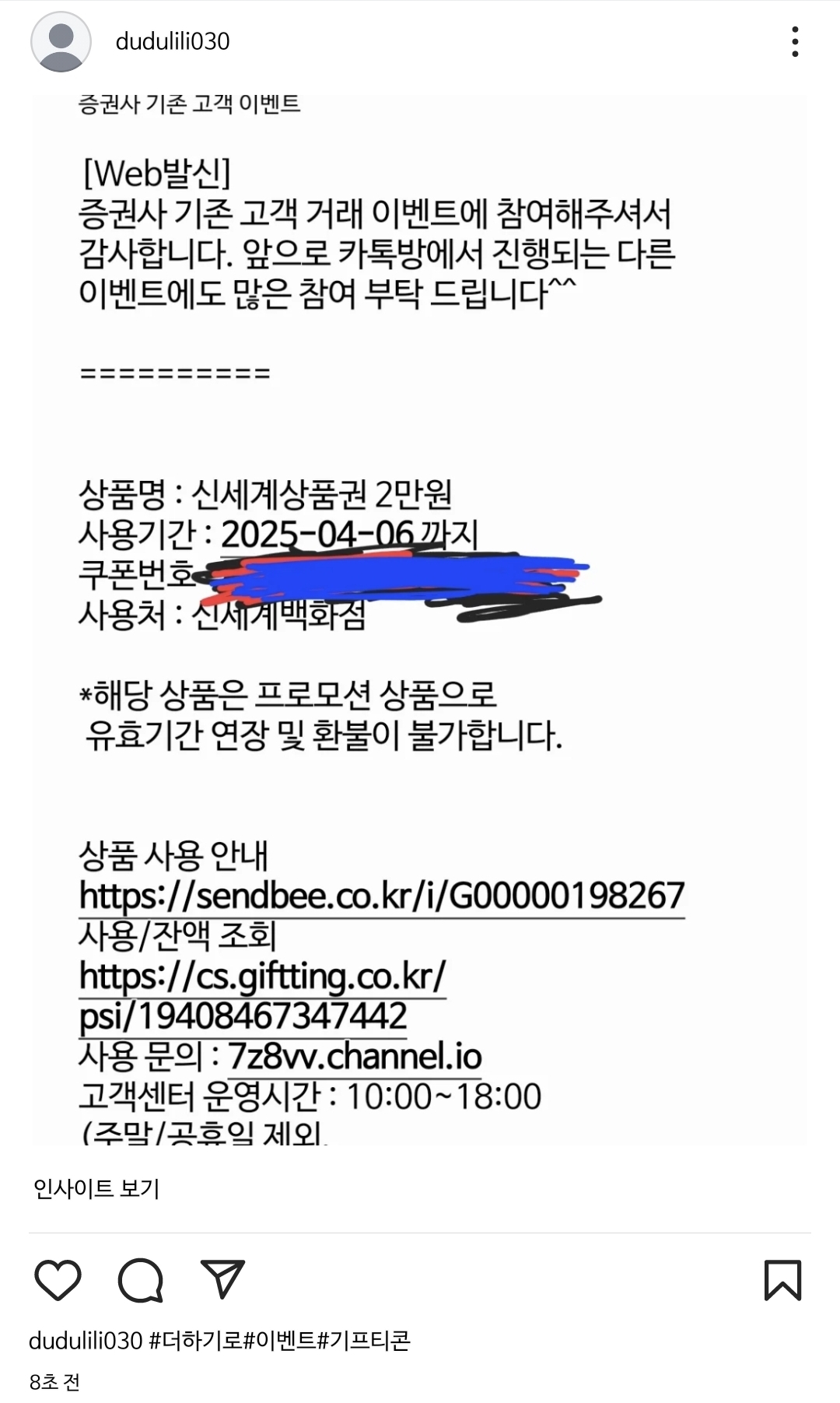The width and height of the screenshot is (840, 1403).
Task: Open the dudulili030 username in header
Action: (172, 41)
